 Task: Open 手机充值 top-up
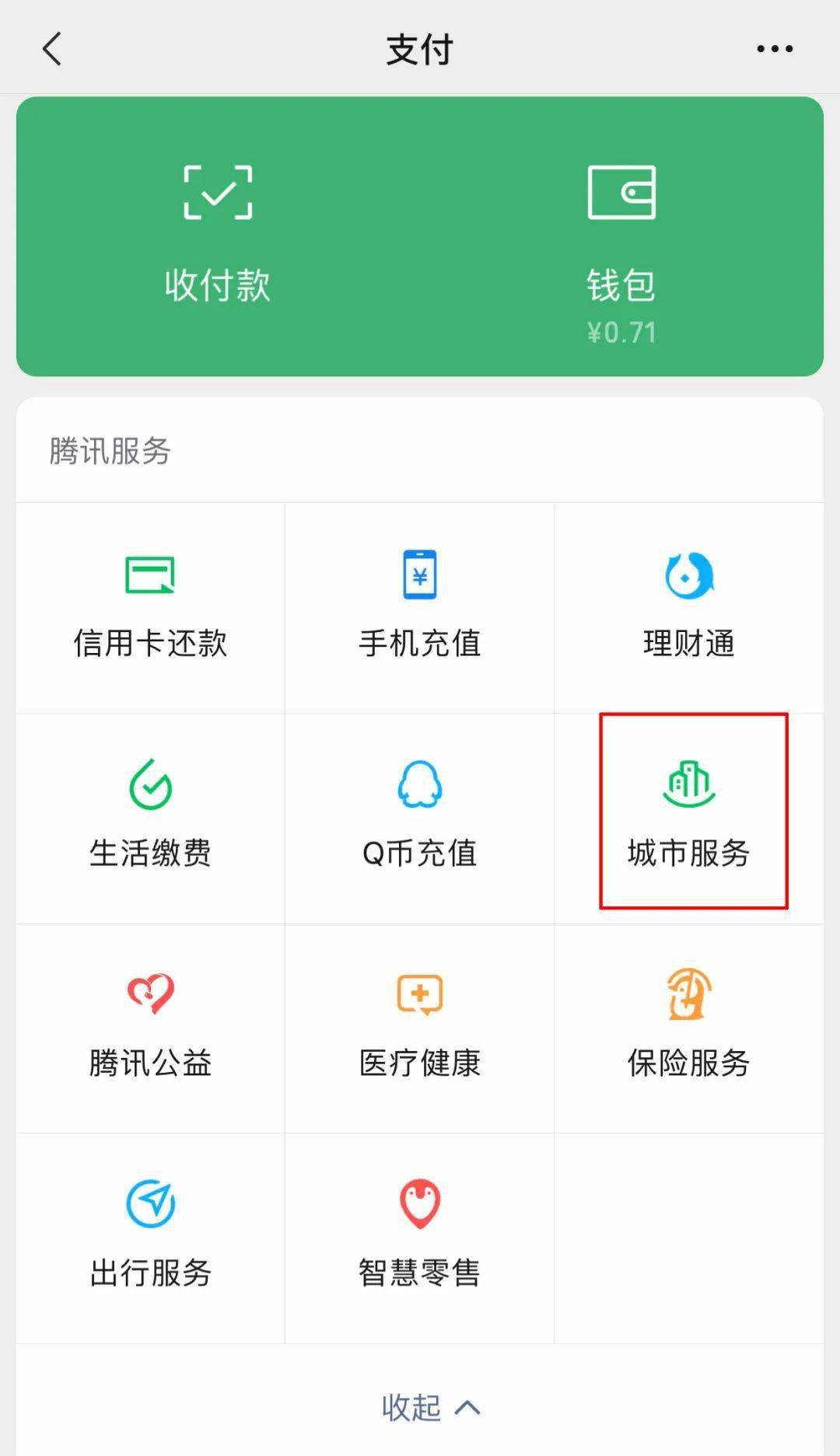pyautogui.click(x=420, y=608)
